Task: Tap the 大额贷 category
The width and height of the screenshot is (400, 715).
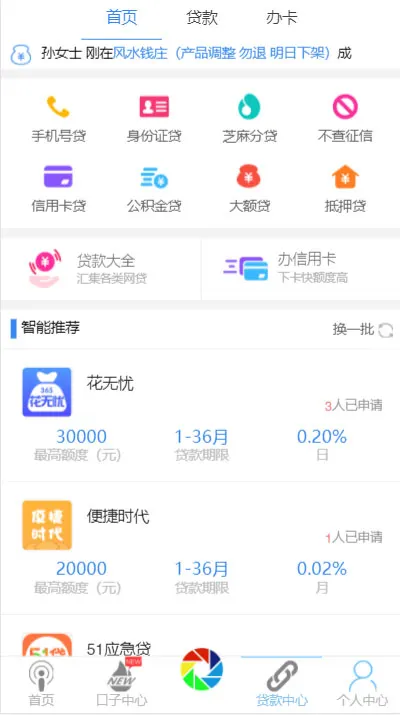Action: click(249, 188)
